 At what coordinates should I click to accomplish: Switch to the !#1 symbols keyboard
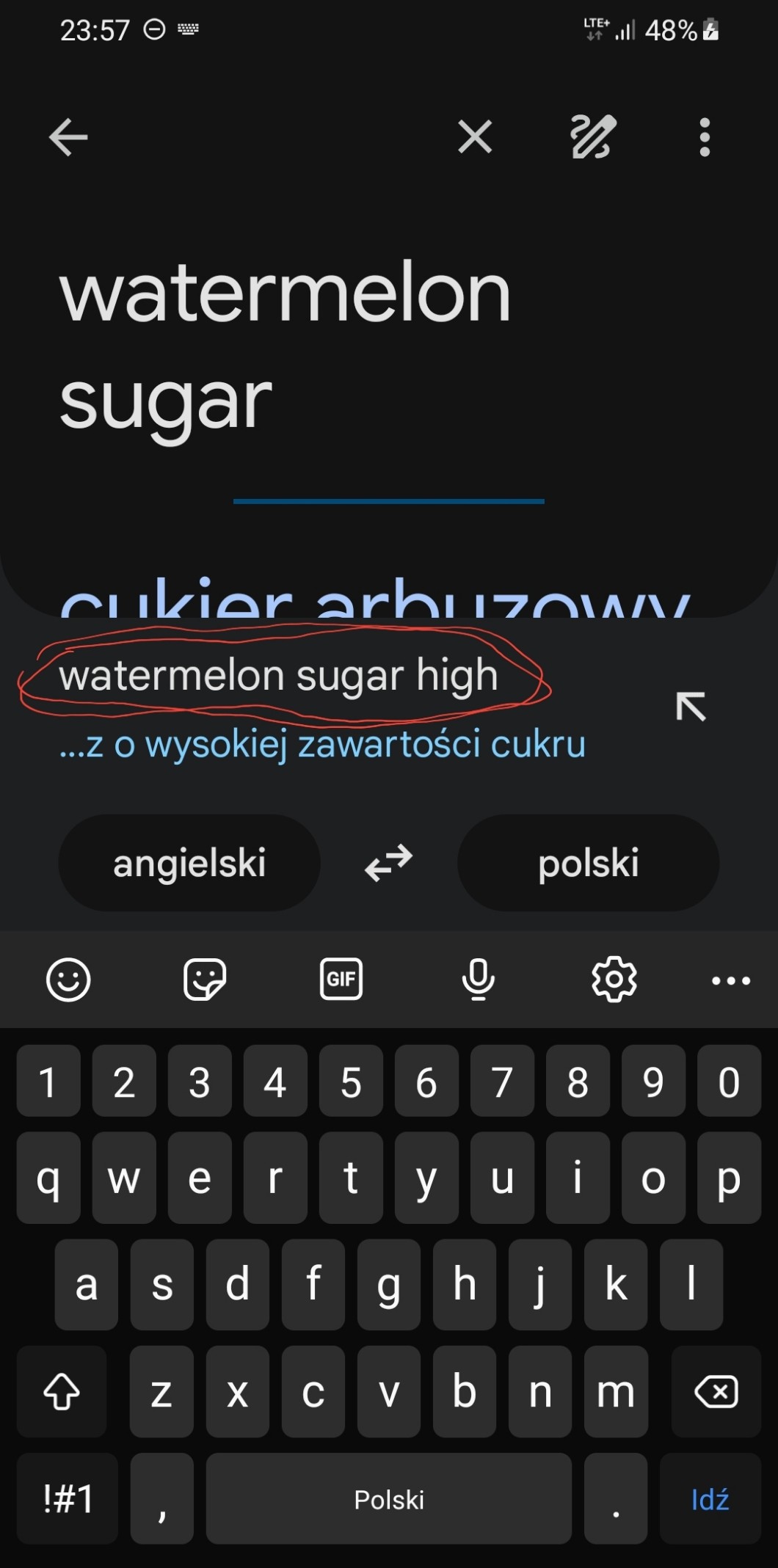pyautogui.click(x=68, y=1499)
